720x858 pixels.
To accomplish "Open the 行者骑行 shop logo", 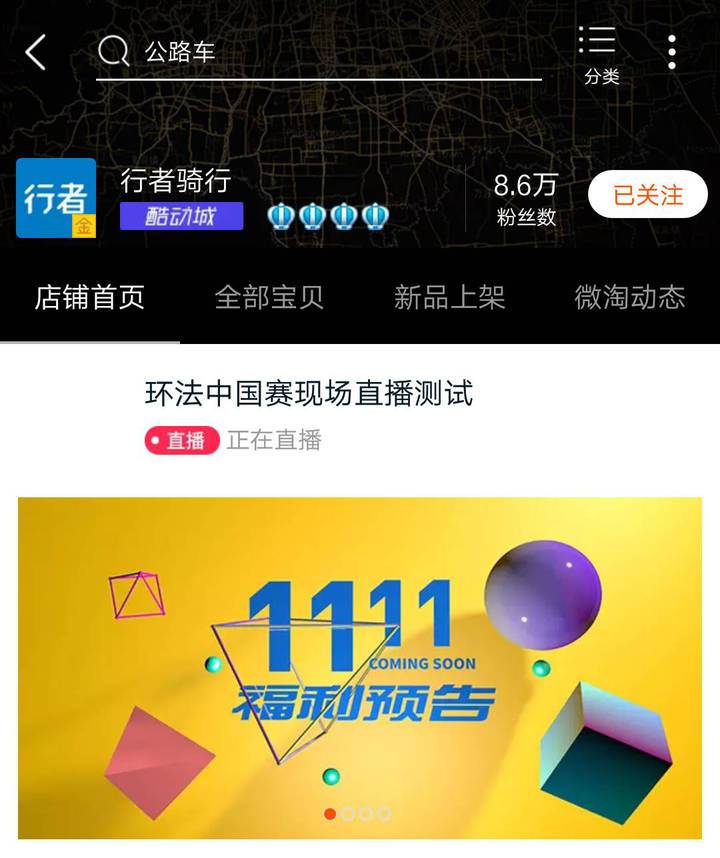I will (56, 198).
